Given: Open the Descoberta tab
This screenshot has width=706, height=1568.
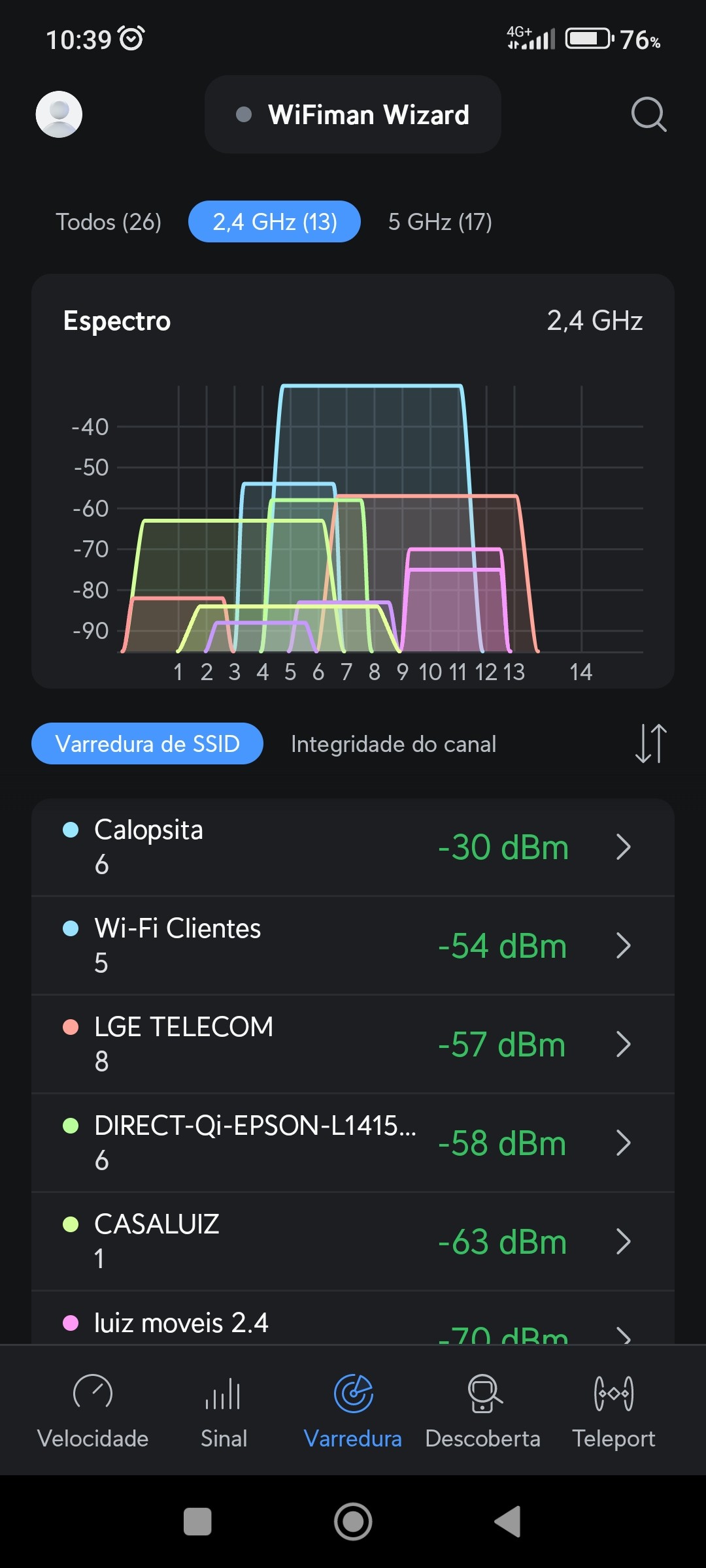Looking at the screenshot, I should tap(483, 1411).
